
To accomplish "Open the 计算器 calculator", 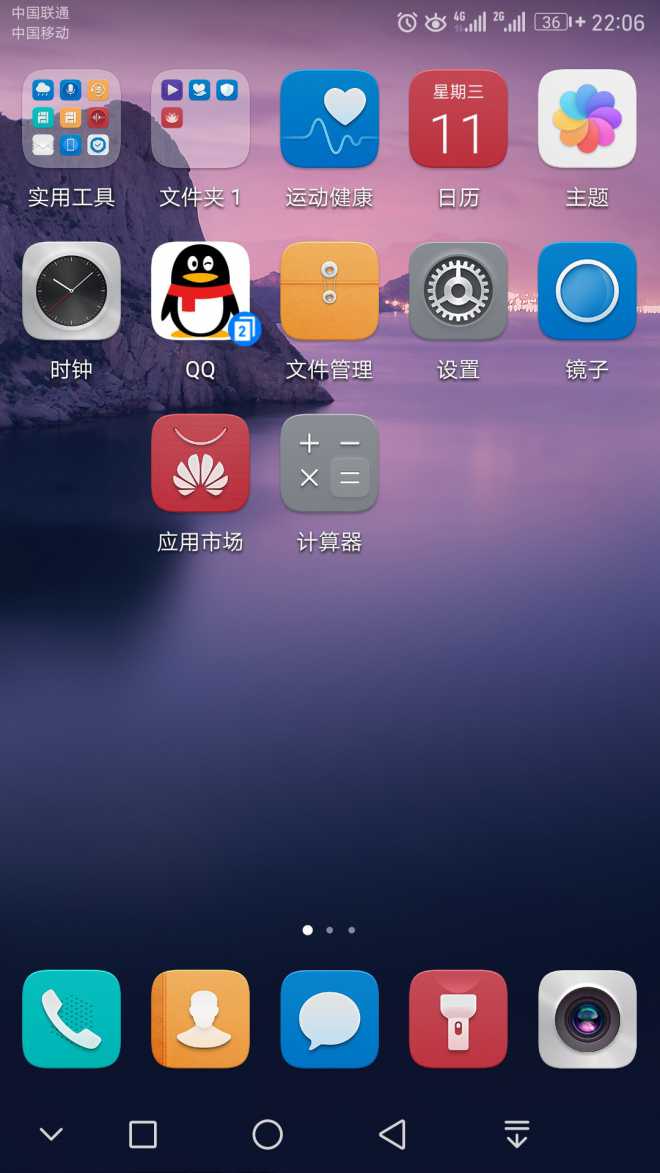I will pyautogui.click(x=329, y=463).
